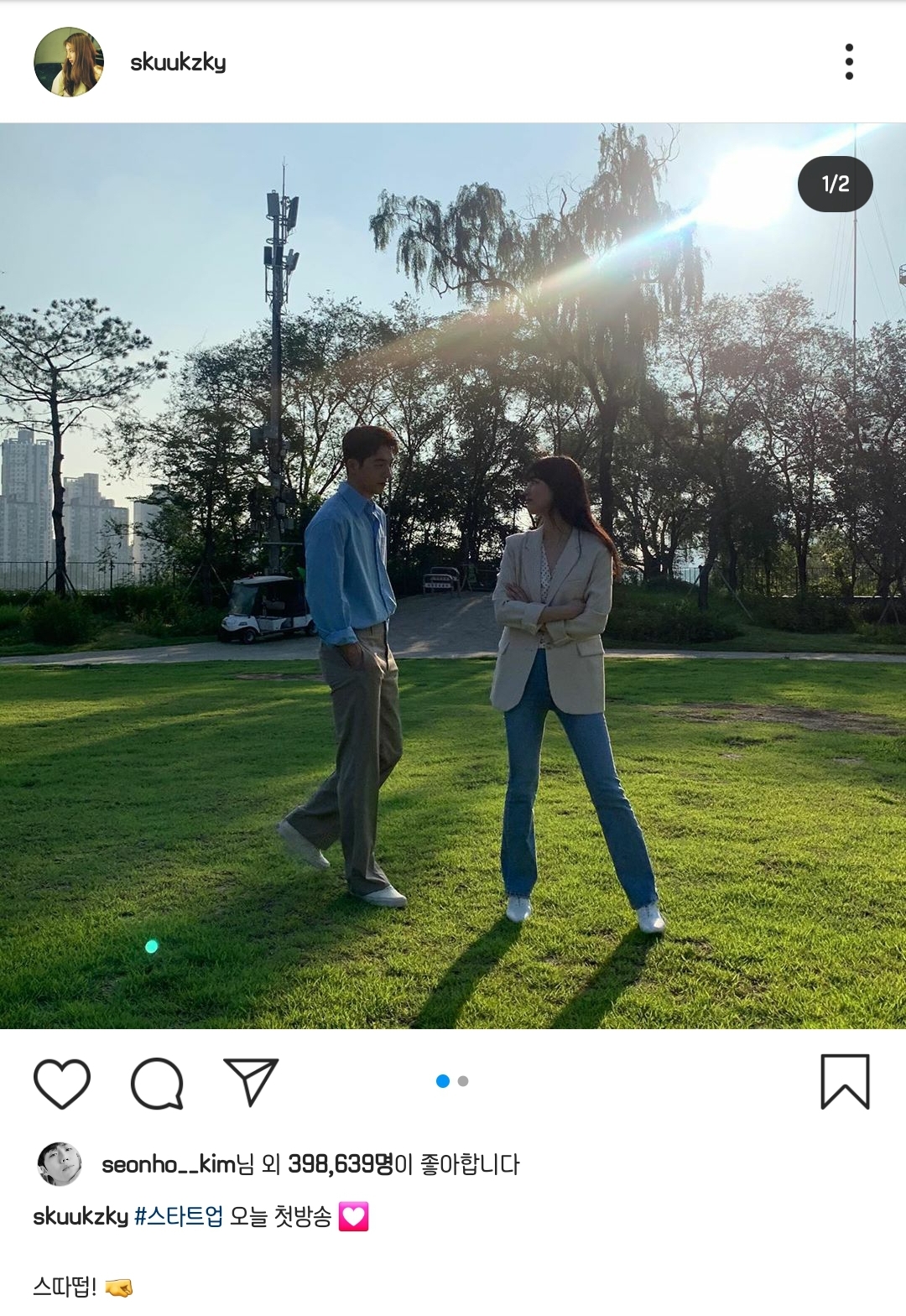Open the #스타트업 hashtag

click(x=179, y=1216)
